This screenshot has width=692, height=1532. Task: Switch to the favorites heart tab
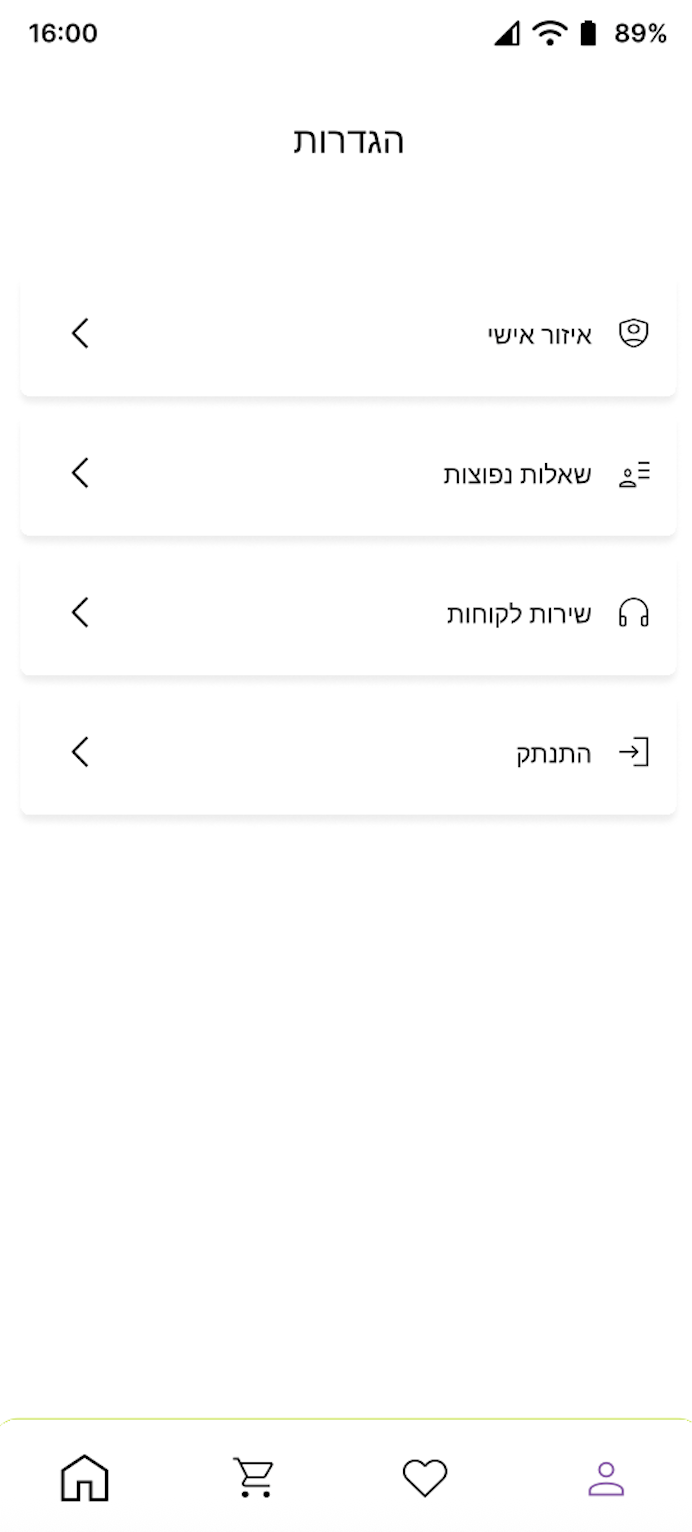[425, 1478]
